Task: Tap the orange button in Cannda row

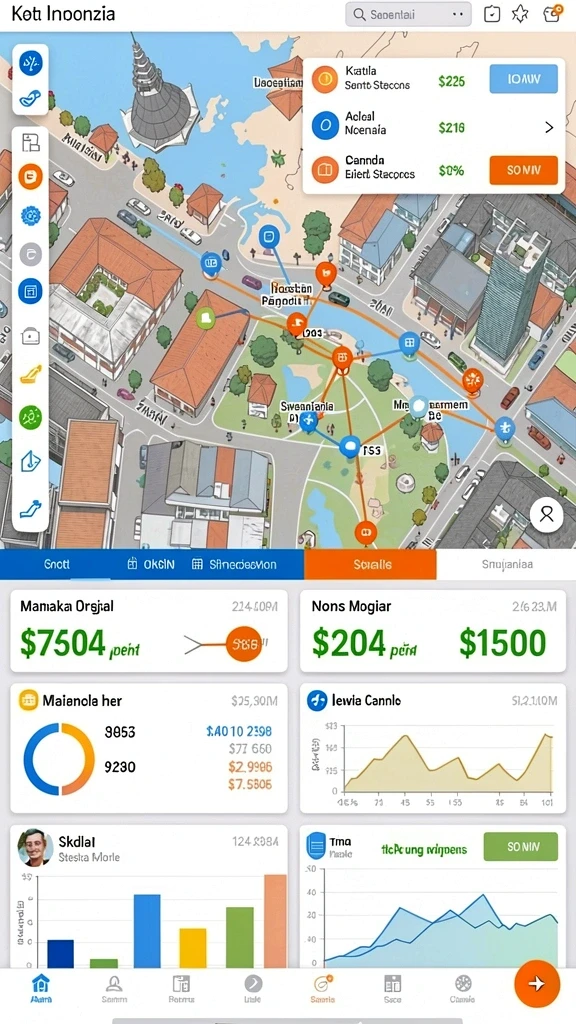Action: coord(523,170)
